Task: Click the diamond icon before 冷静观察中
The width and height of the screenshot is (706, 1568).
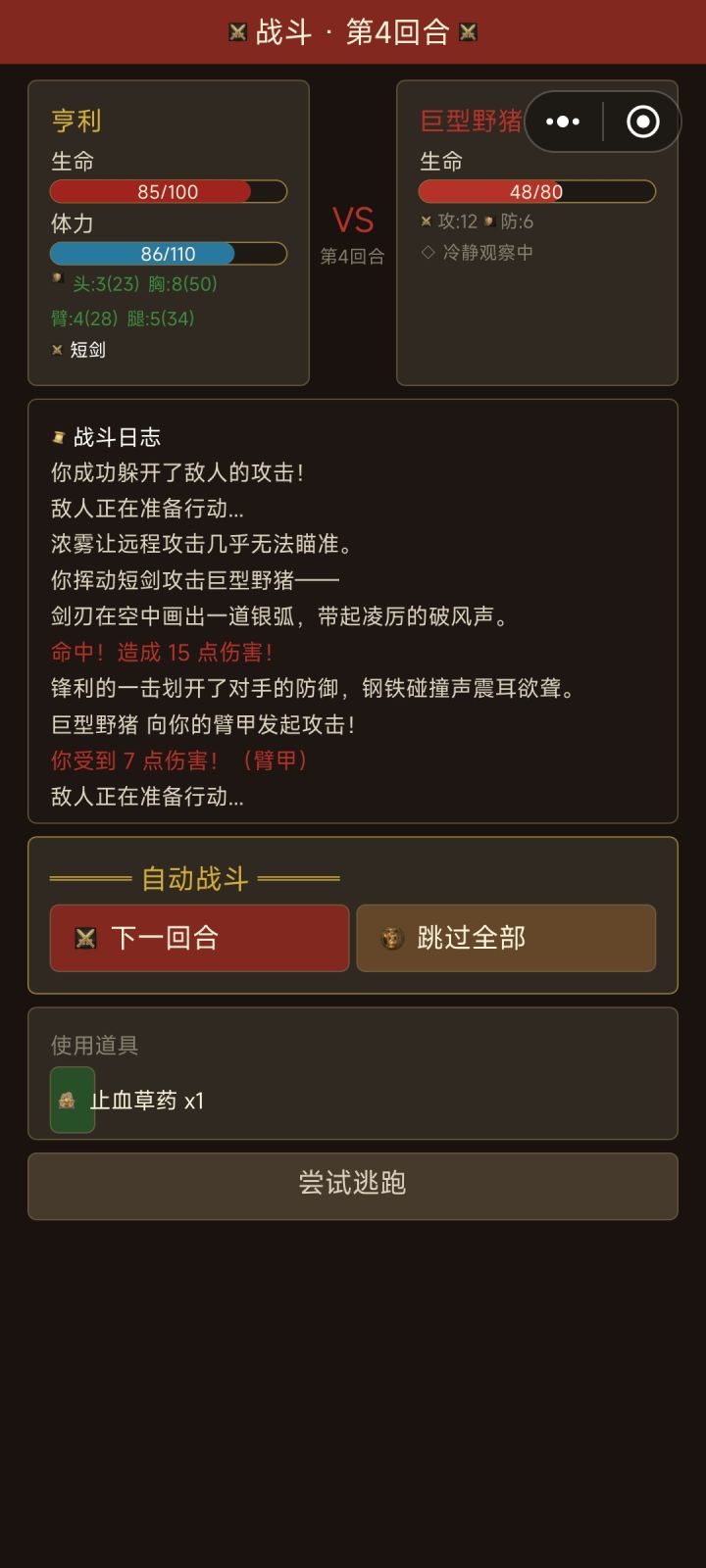Action: tap(426, 253)
